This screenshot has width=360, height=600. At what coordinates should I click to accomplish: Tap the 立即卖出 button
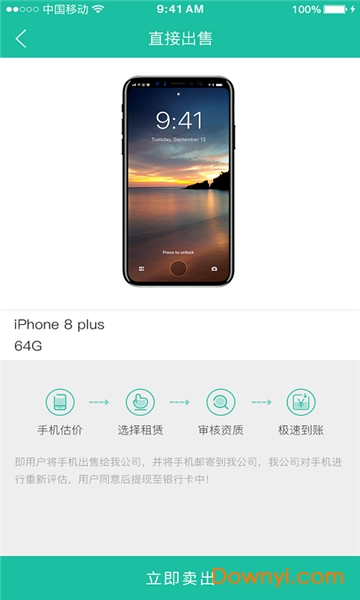(x=180, y=578)
